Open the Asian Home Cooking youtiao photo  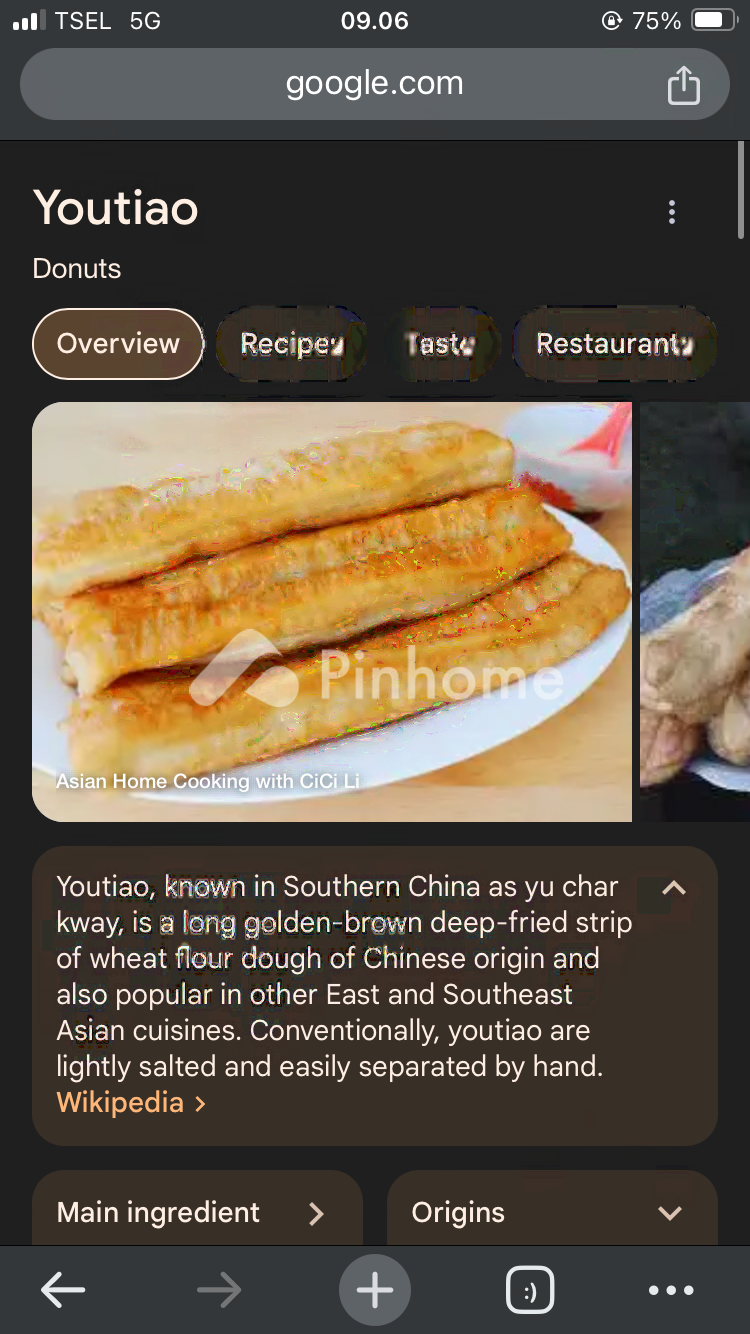(332, 612)
